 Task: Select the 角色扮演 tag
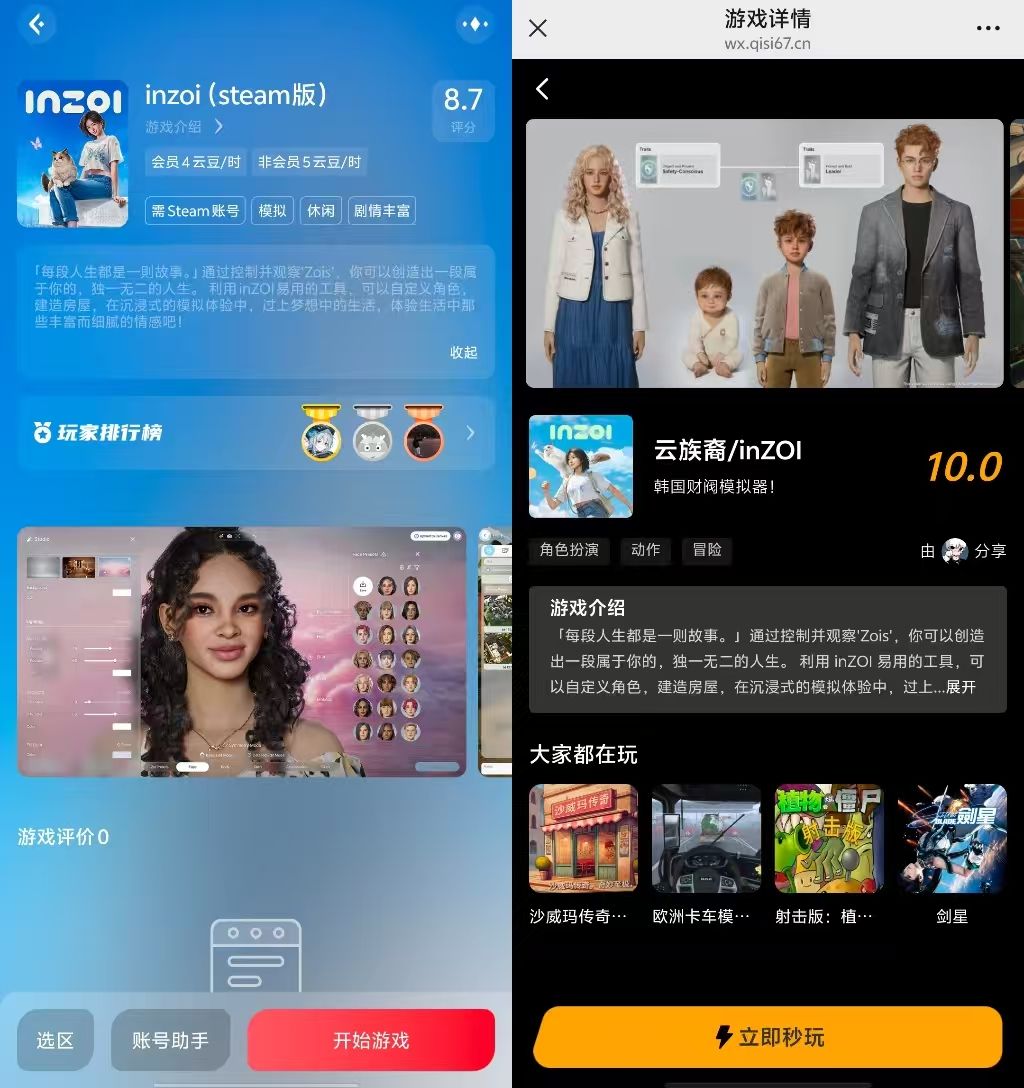coord(569,550)
